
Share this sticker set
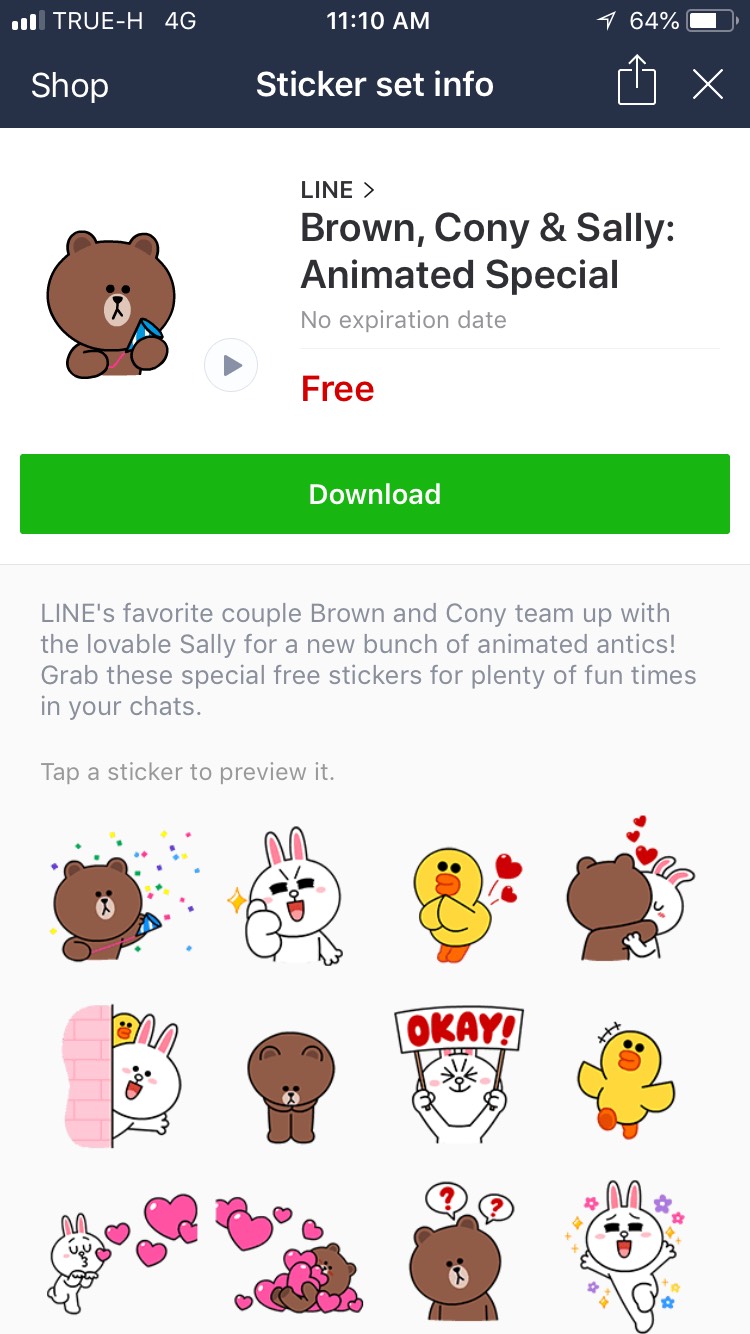coord(637,82)
